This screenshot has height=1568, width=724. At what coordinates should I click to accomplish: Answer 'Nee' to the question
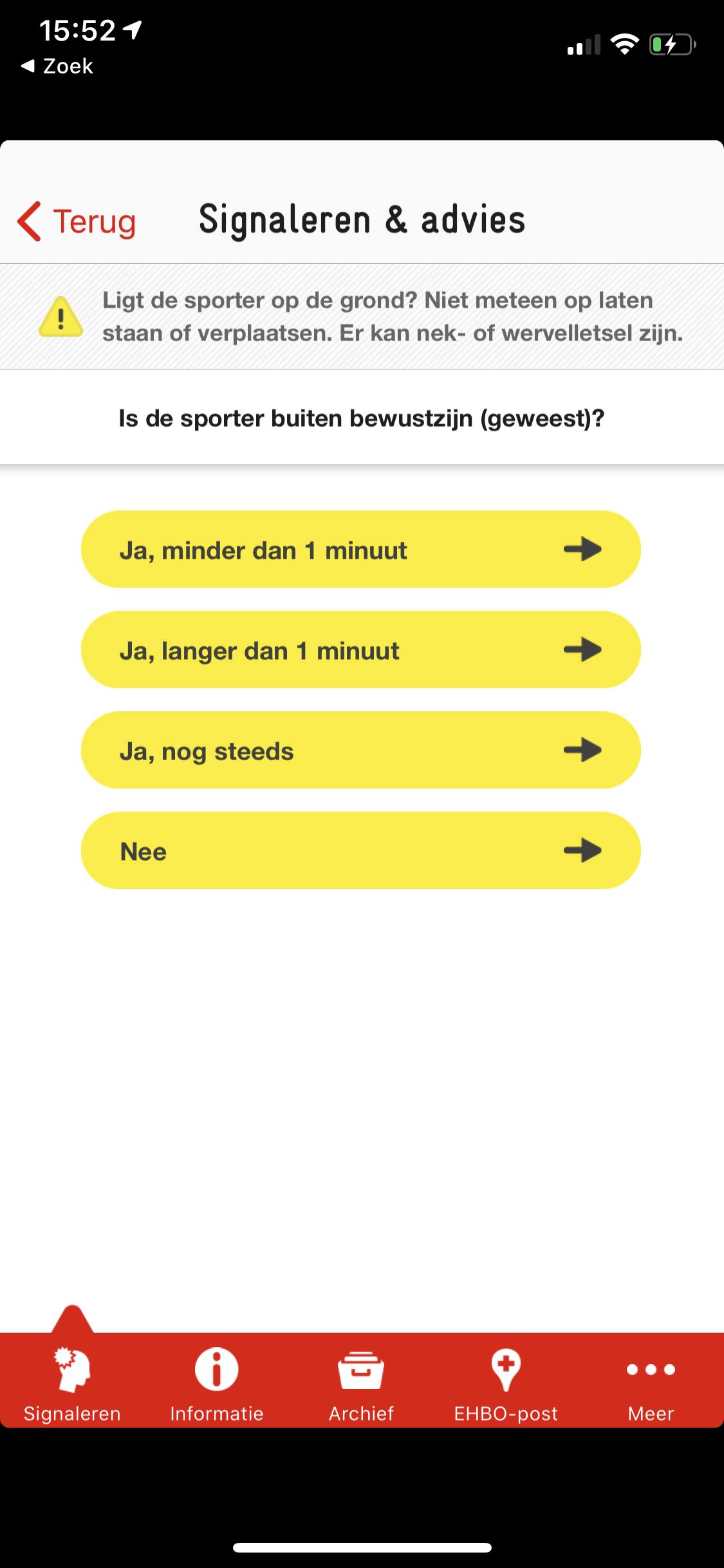(x=360, y=851)
